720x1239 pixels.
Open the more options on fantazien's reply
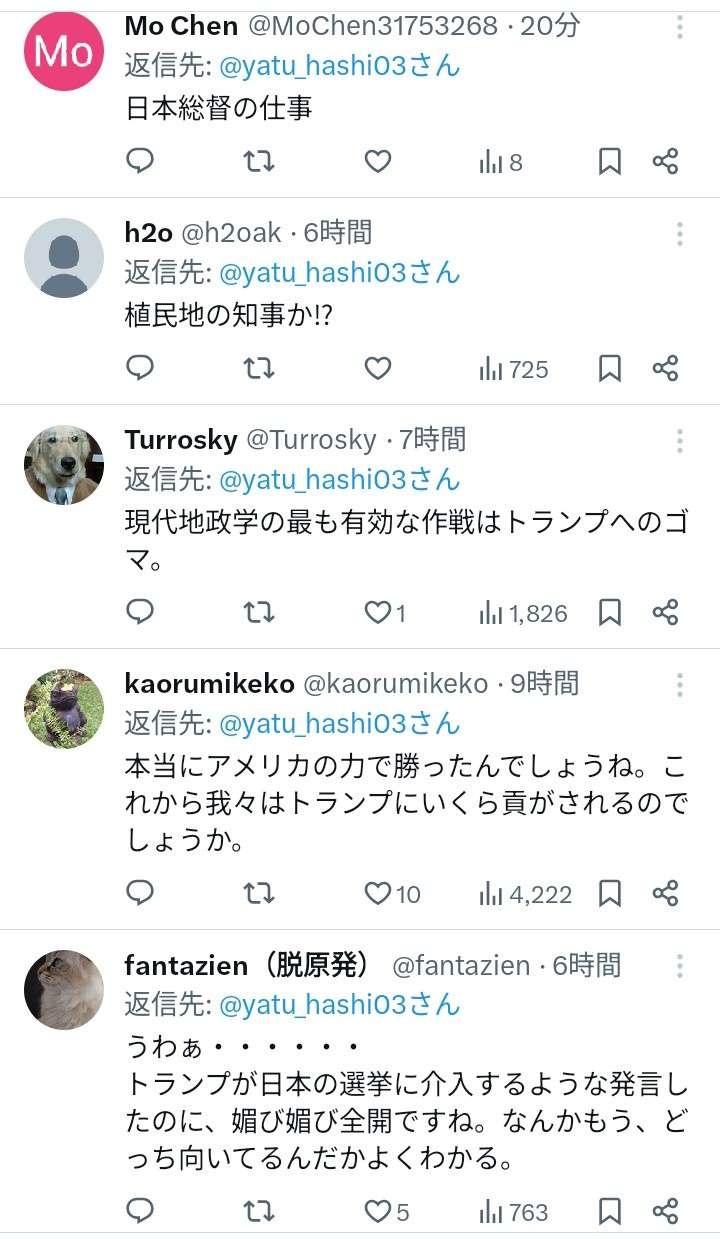coord(679,966)
